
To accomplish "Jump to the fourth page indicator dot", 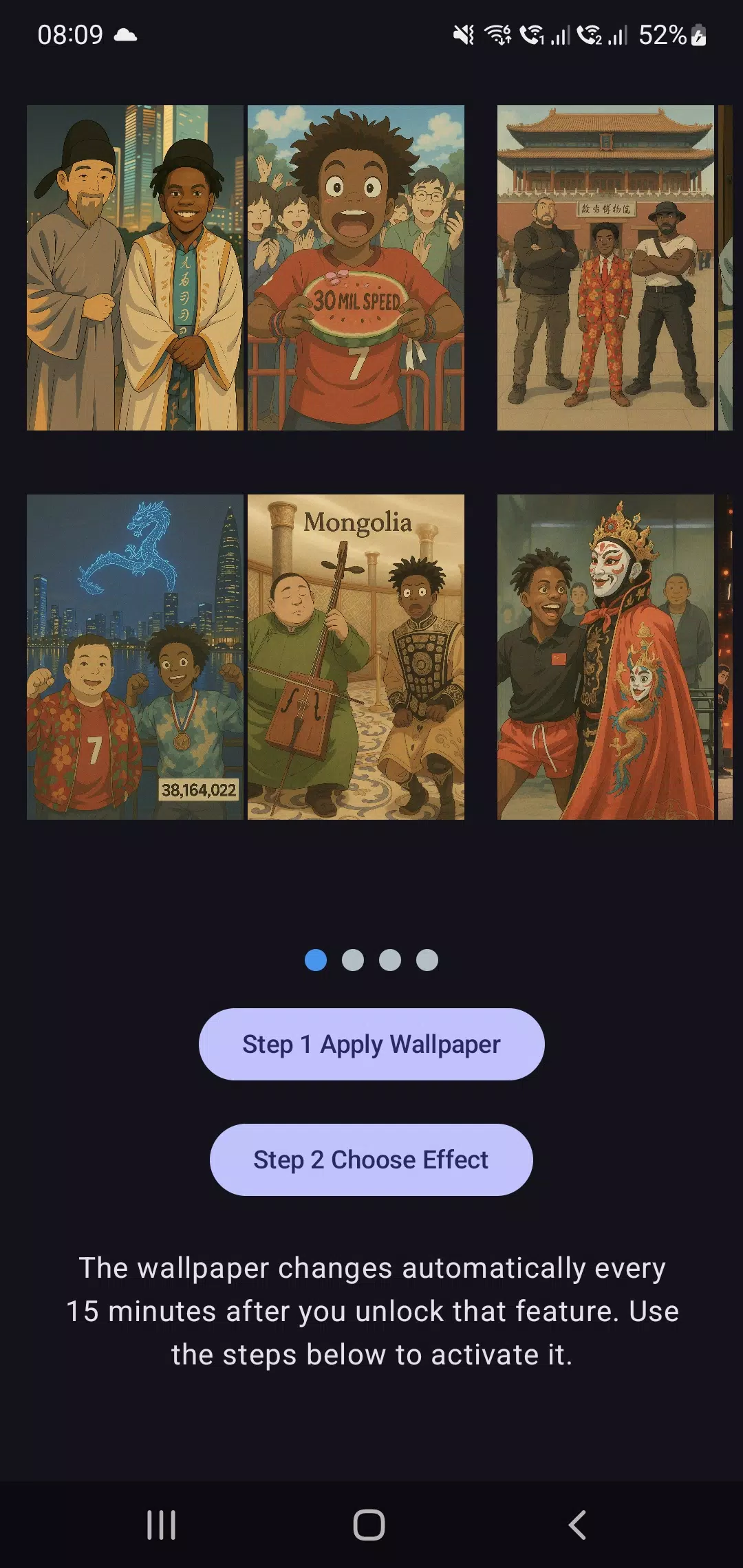I will click(427, 960).
